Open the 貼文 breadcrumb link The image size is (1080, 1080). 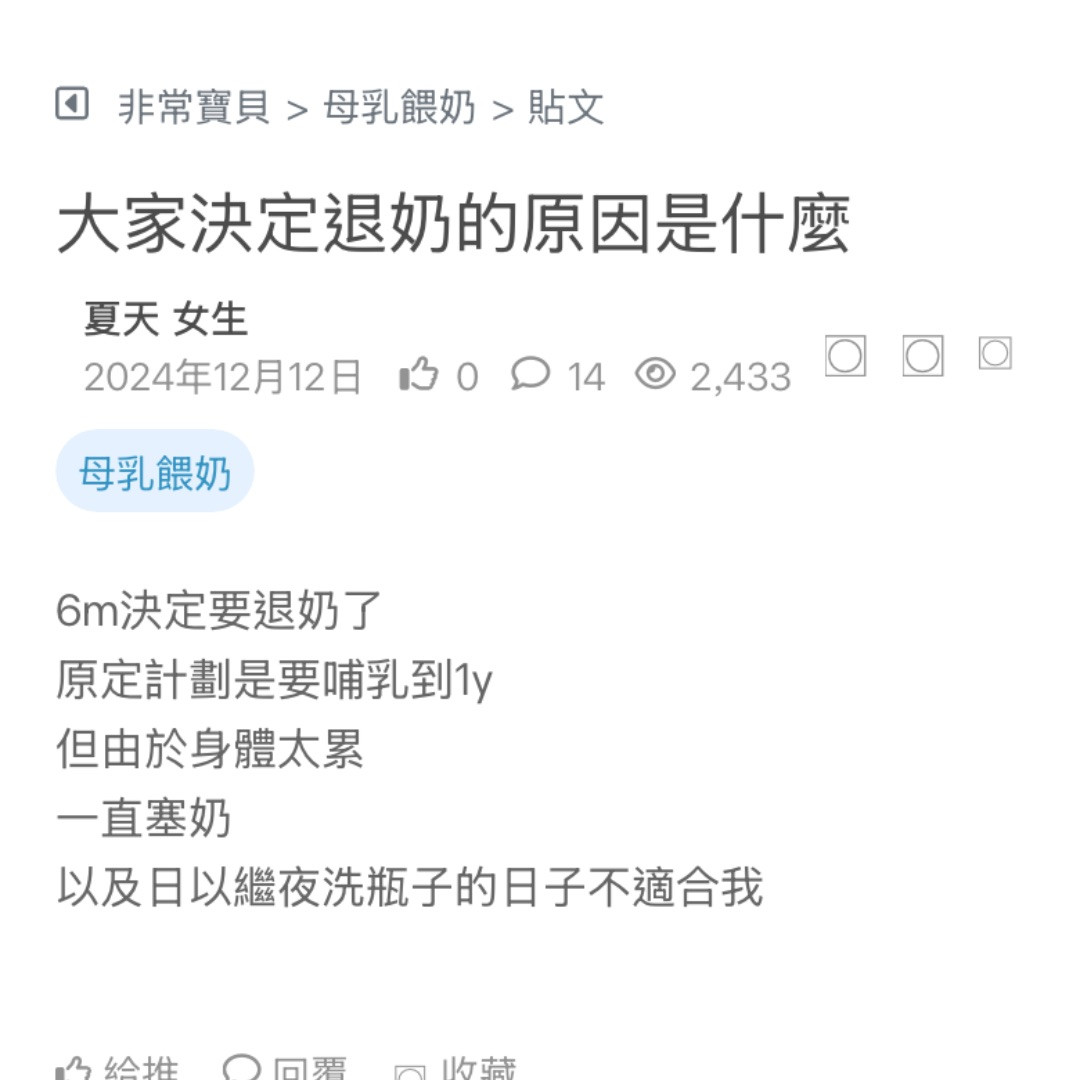click(566, 107)
